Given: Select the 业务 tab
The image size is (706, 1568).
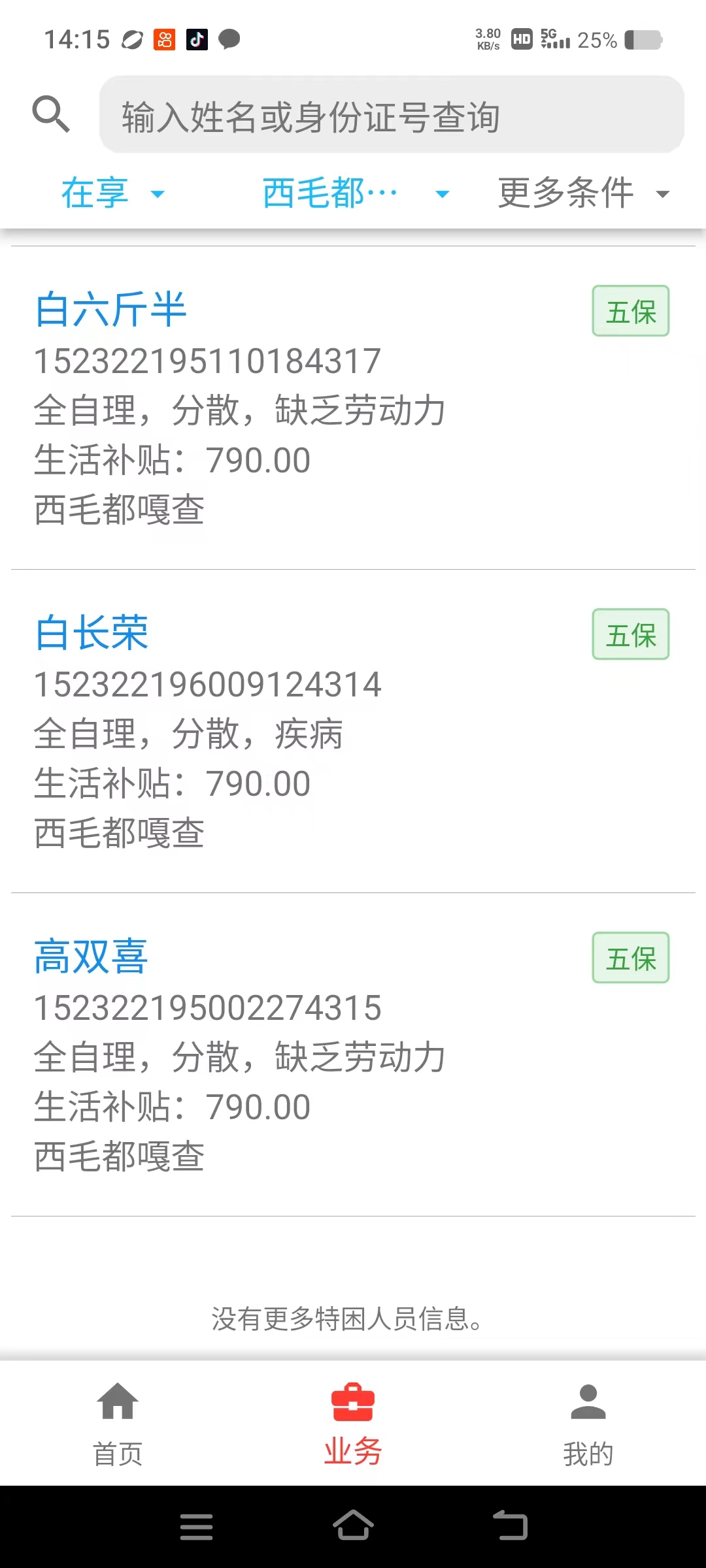Looking at the screenshot, I should click(353, 1424).
